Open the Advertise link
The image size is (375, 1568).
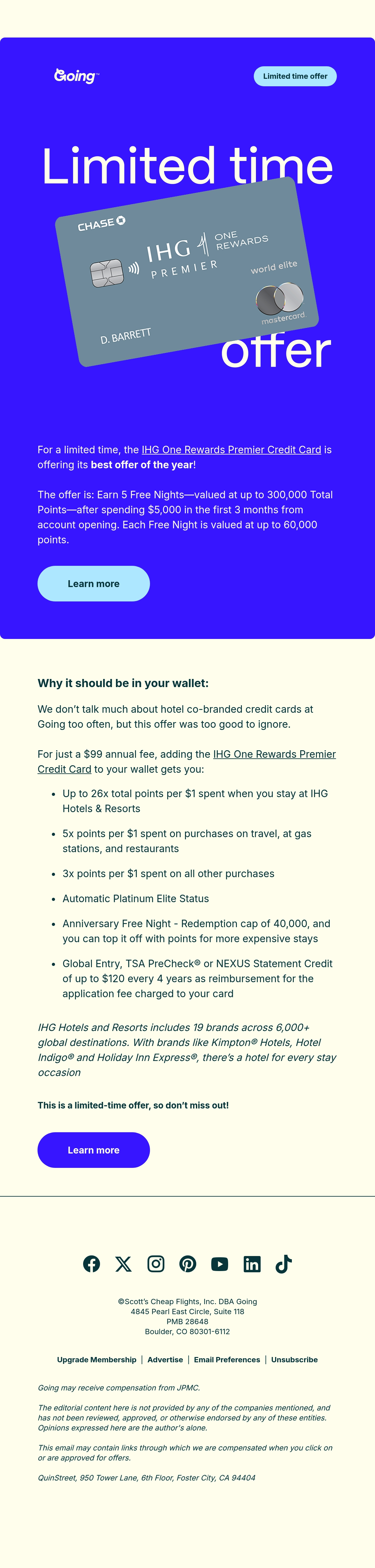(x=165, y=1359)
